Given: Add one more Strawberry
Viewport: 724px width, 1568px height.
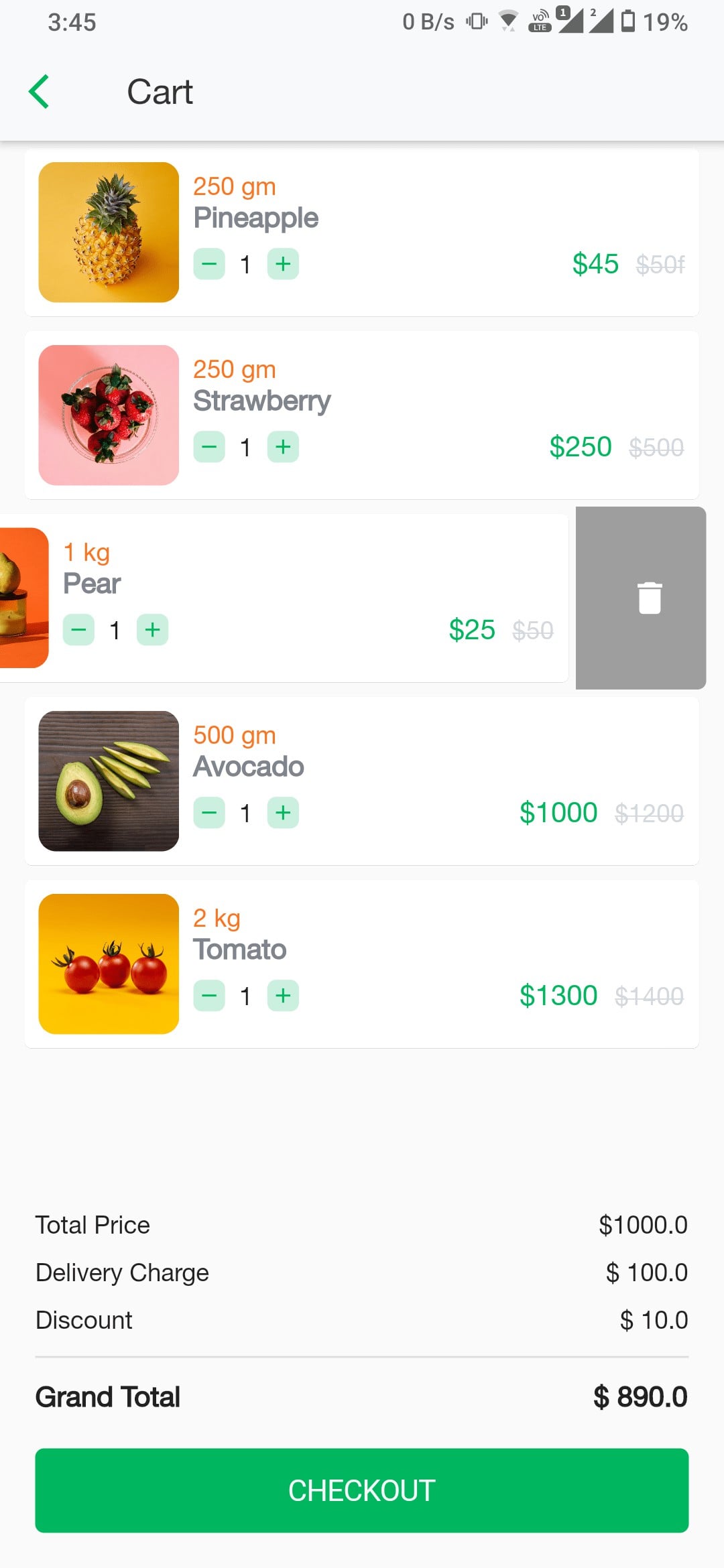Looking at the screenshot, I should [283, 447].
